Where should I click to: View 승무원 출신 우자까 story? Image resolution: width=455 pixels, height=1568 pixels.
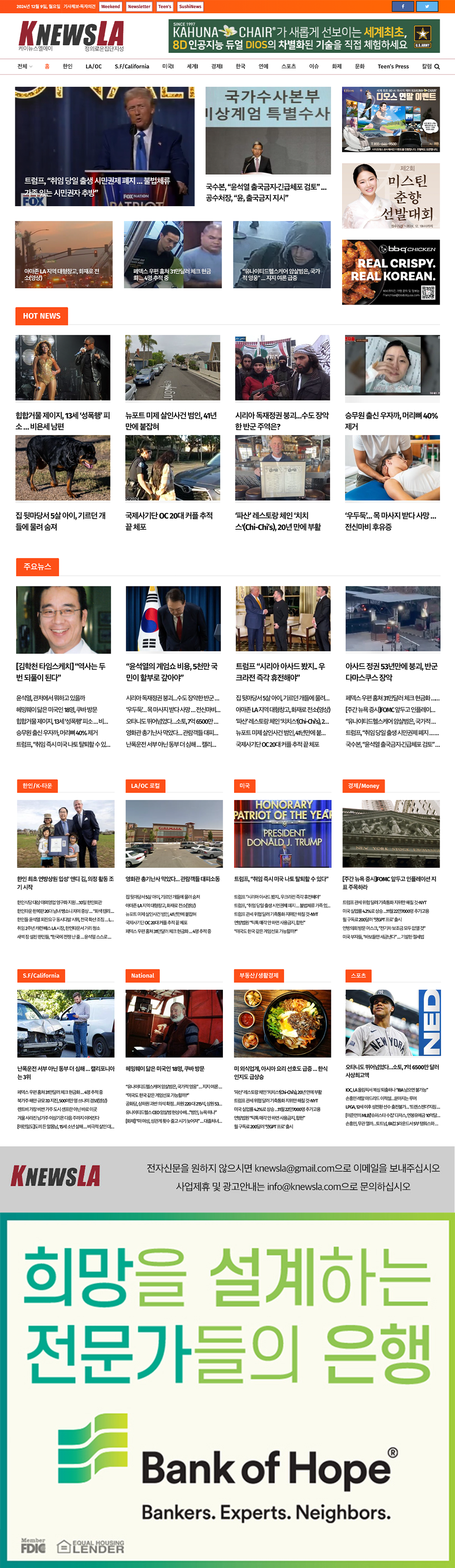(x=391, y=420)
